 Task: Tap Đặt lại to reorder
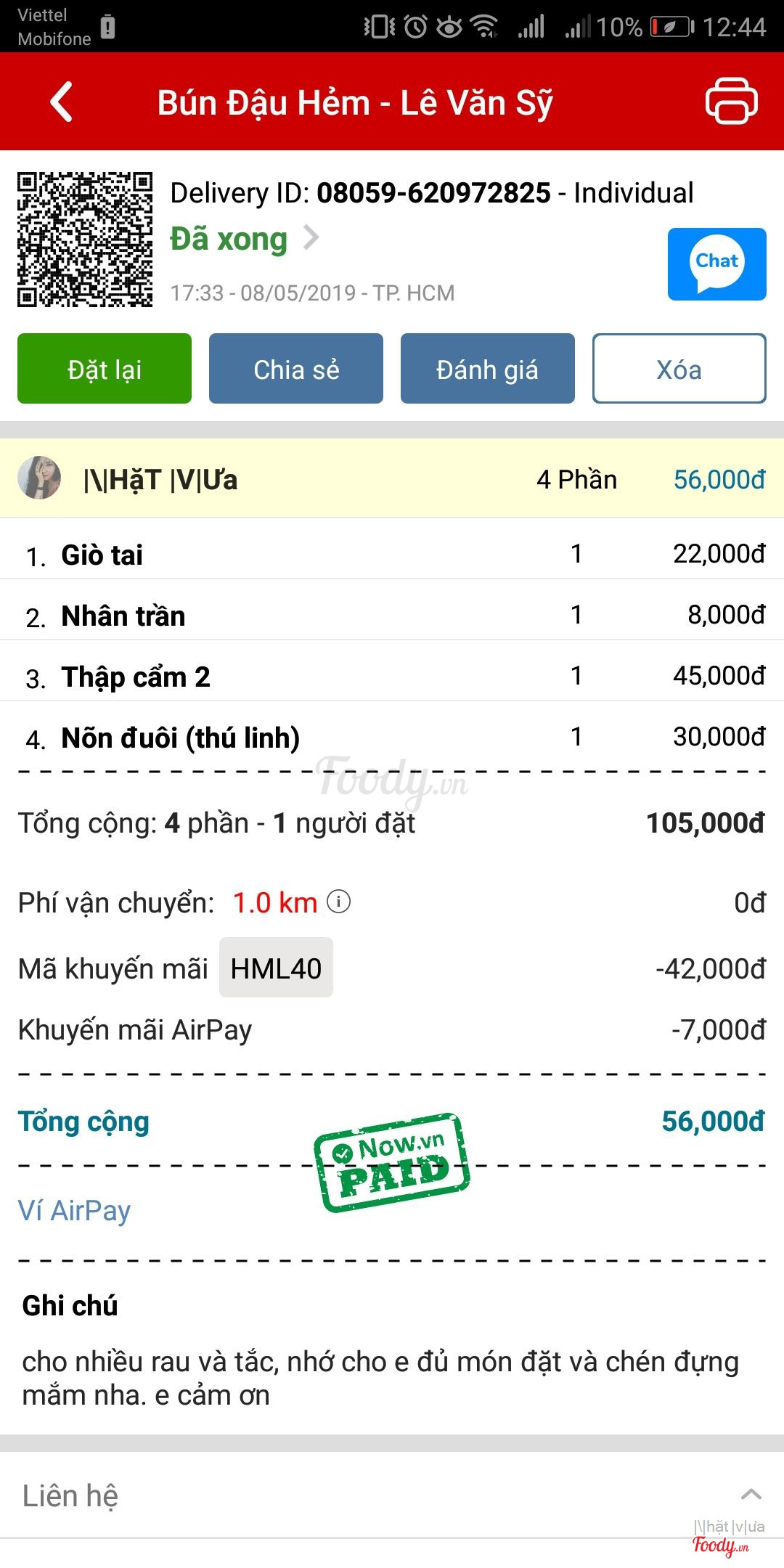coord(105,369)
